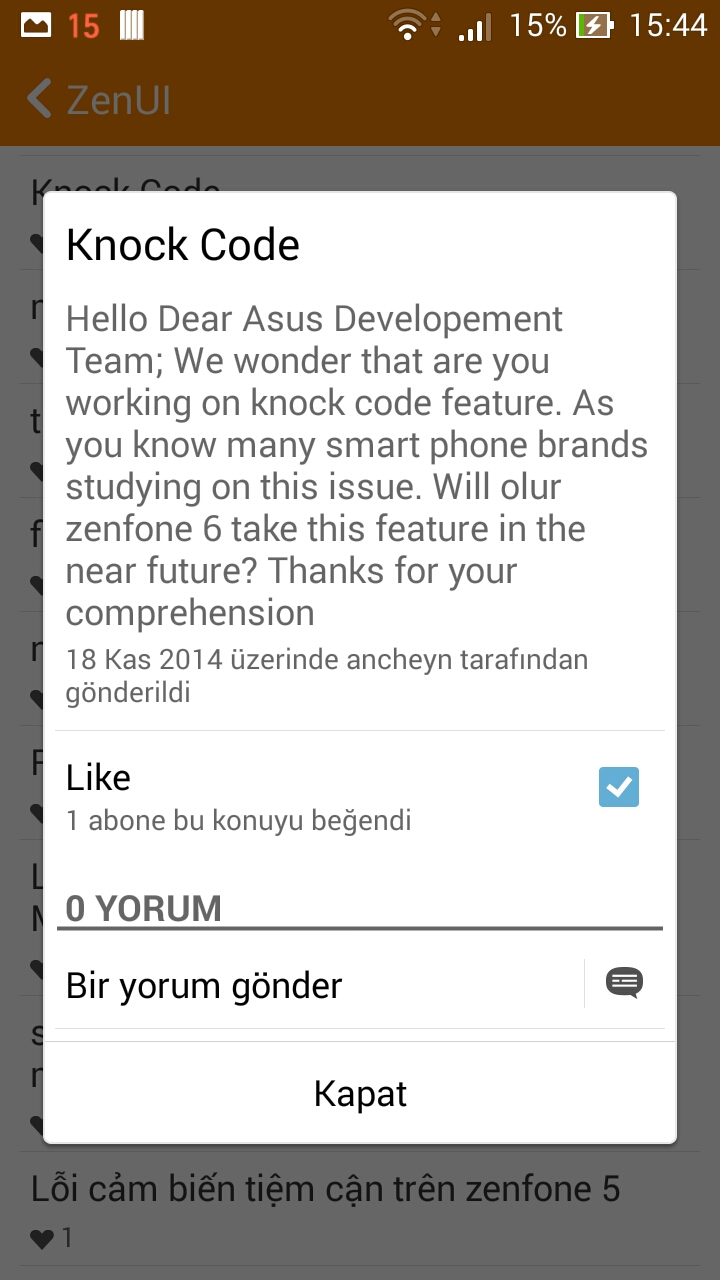Open the Lỗi cảm biến tiệm cận topic
The image size is (720, 1280).
326,1190
